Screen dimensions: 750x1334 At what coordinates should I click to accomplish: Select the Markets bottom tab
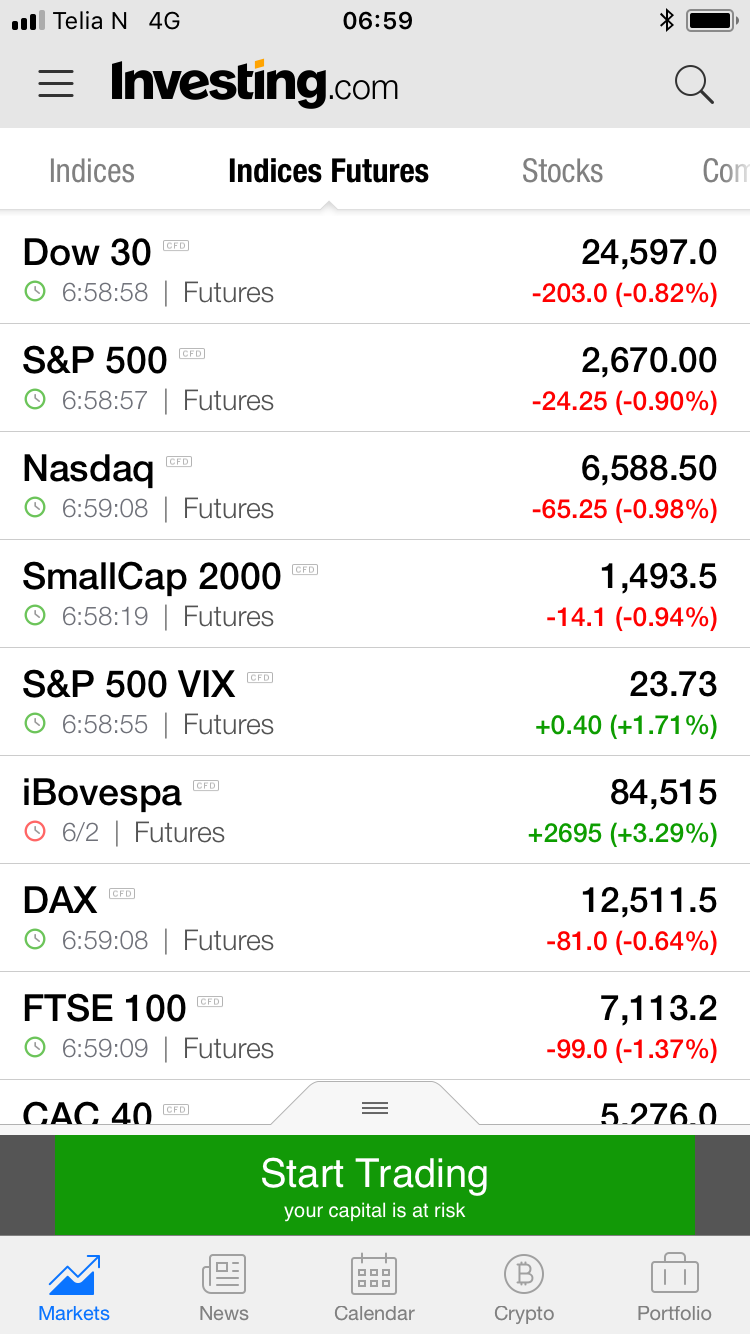tap(74, 1288)
